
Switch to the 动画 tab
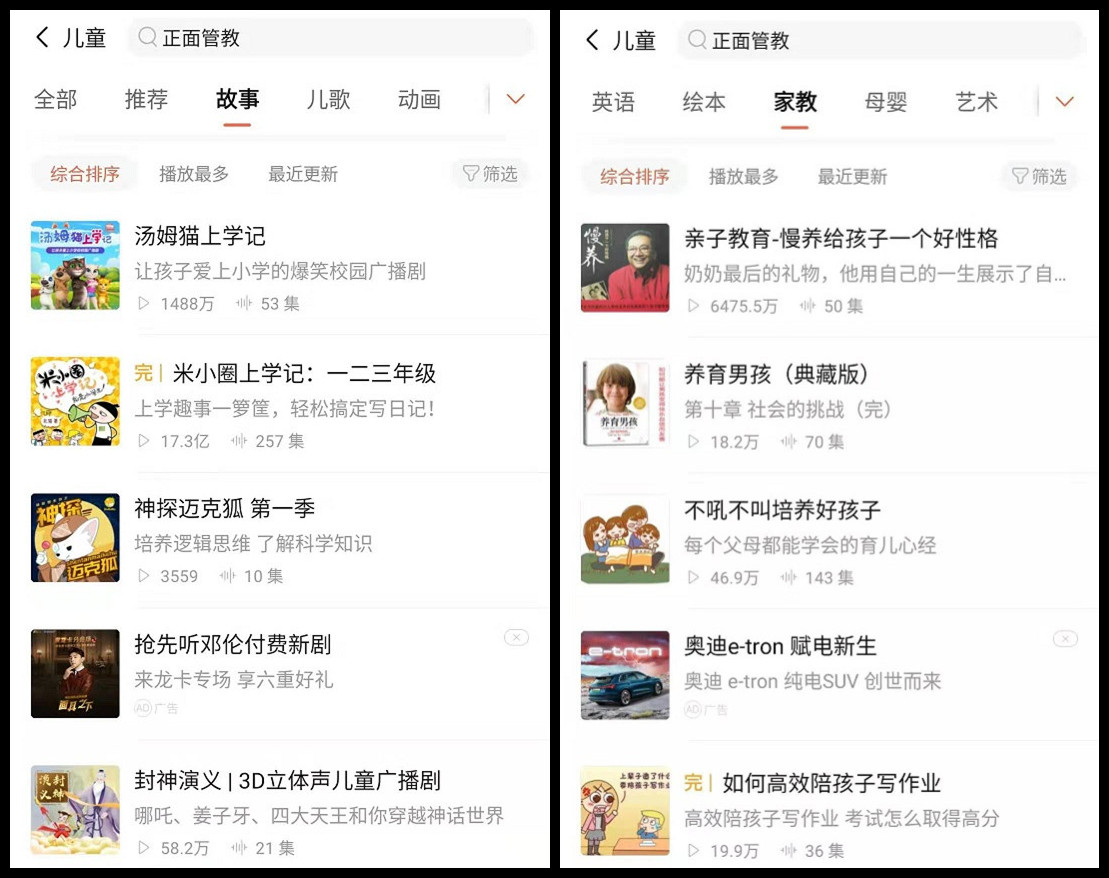[x=419, y=100]
